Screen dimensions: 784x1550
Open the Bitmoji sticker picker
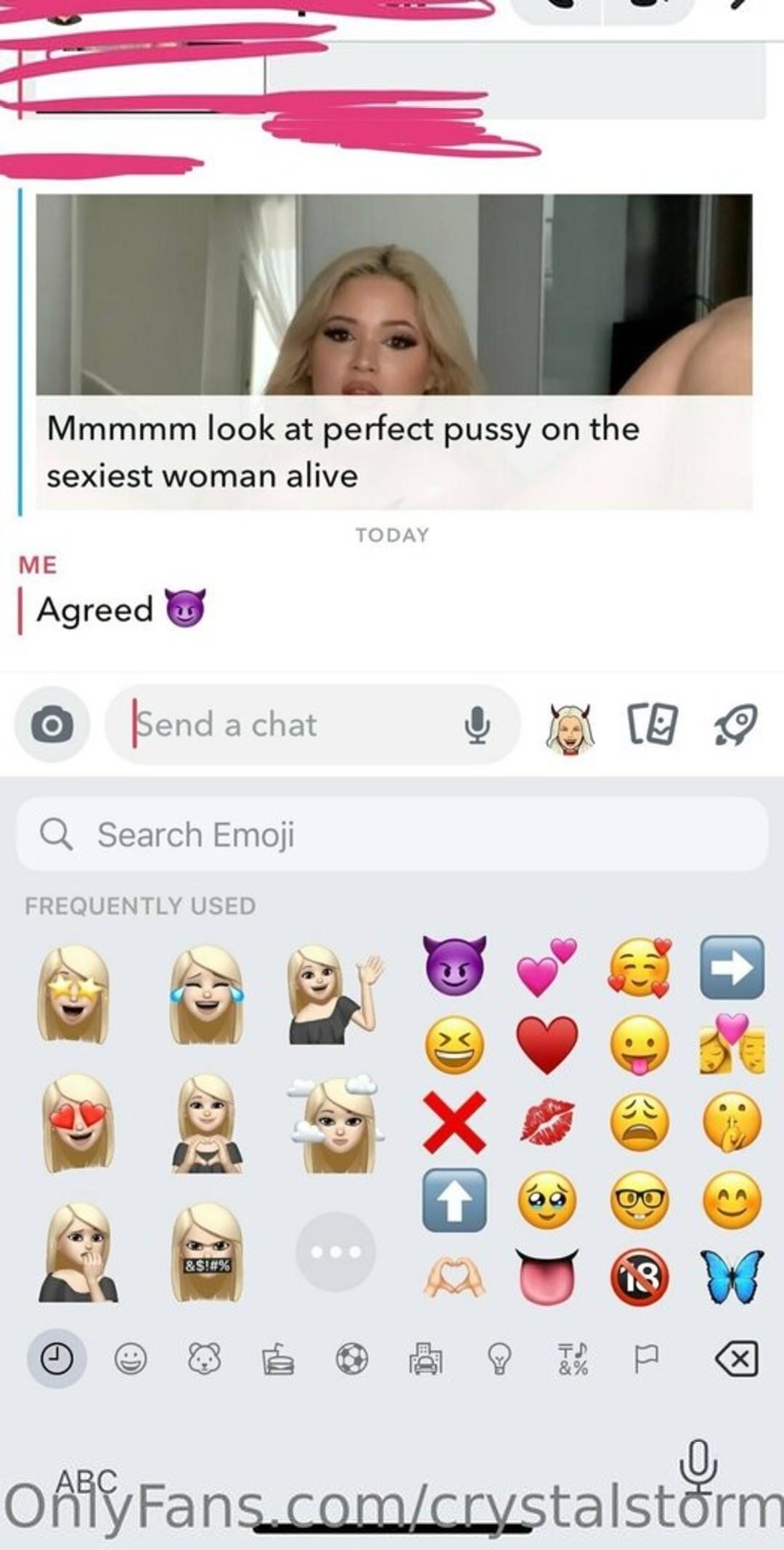coord(569,727)
